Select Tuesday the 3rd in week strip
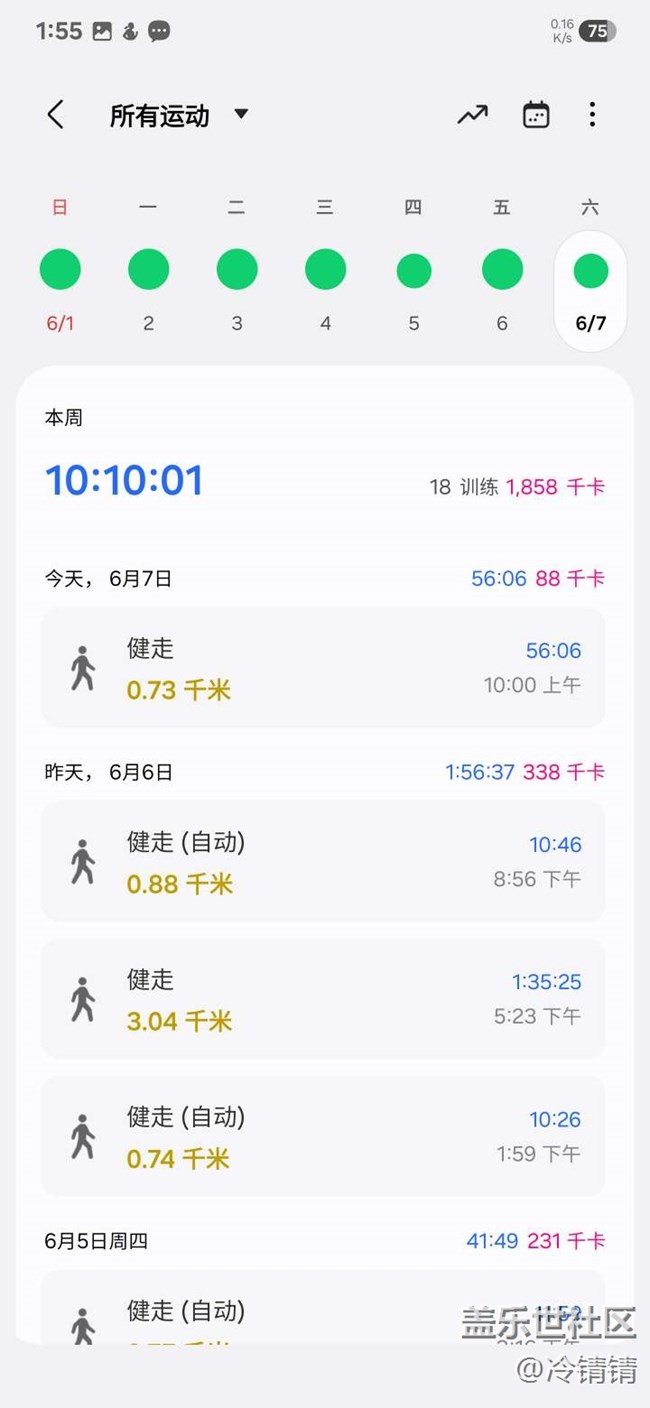 pyautogui.click(x=237, y=270)
